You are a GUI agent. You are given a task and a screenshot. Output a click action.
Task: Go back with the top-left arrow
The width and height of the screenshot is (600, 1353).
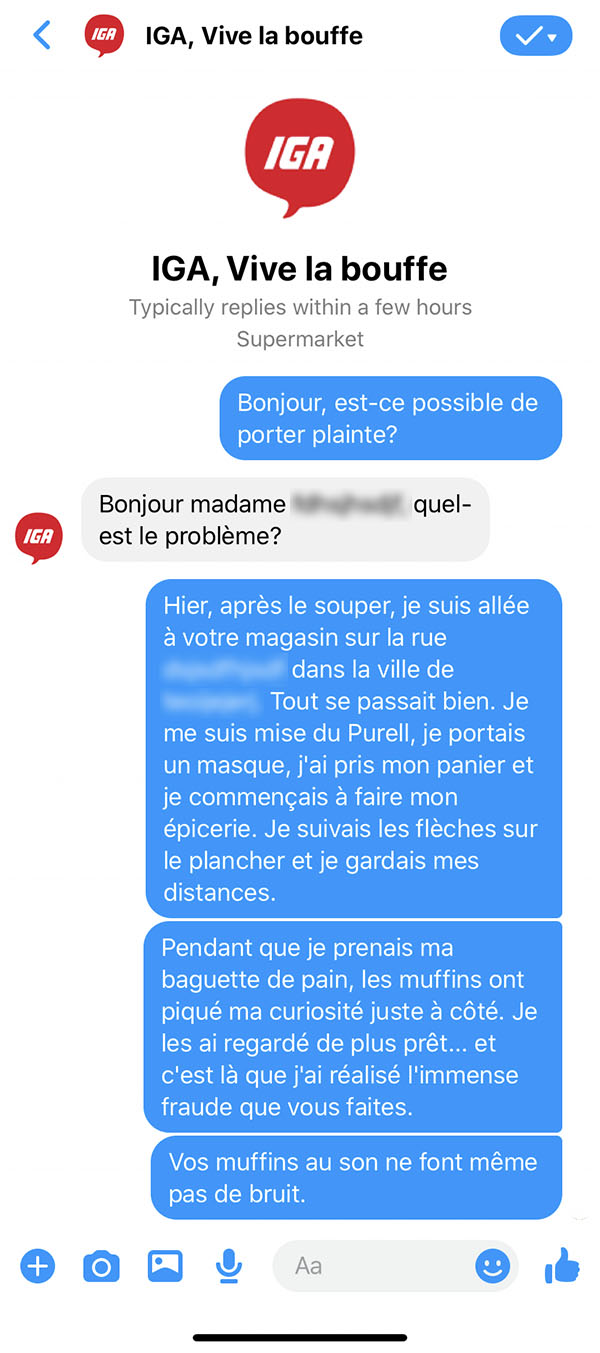coord(41,37)
